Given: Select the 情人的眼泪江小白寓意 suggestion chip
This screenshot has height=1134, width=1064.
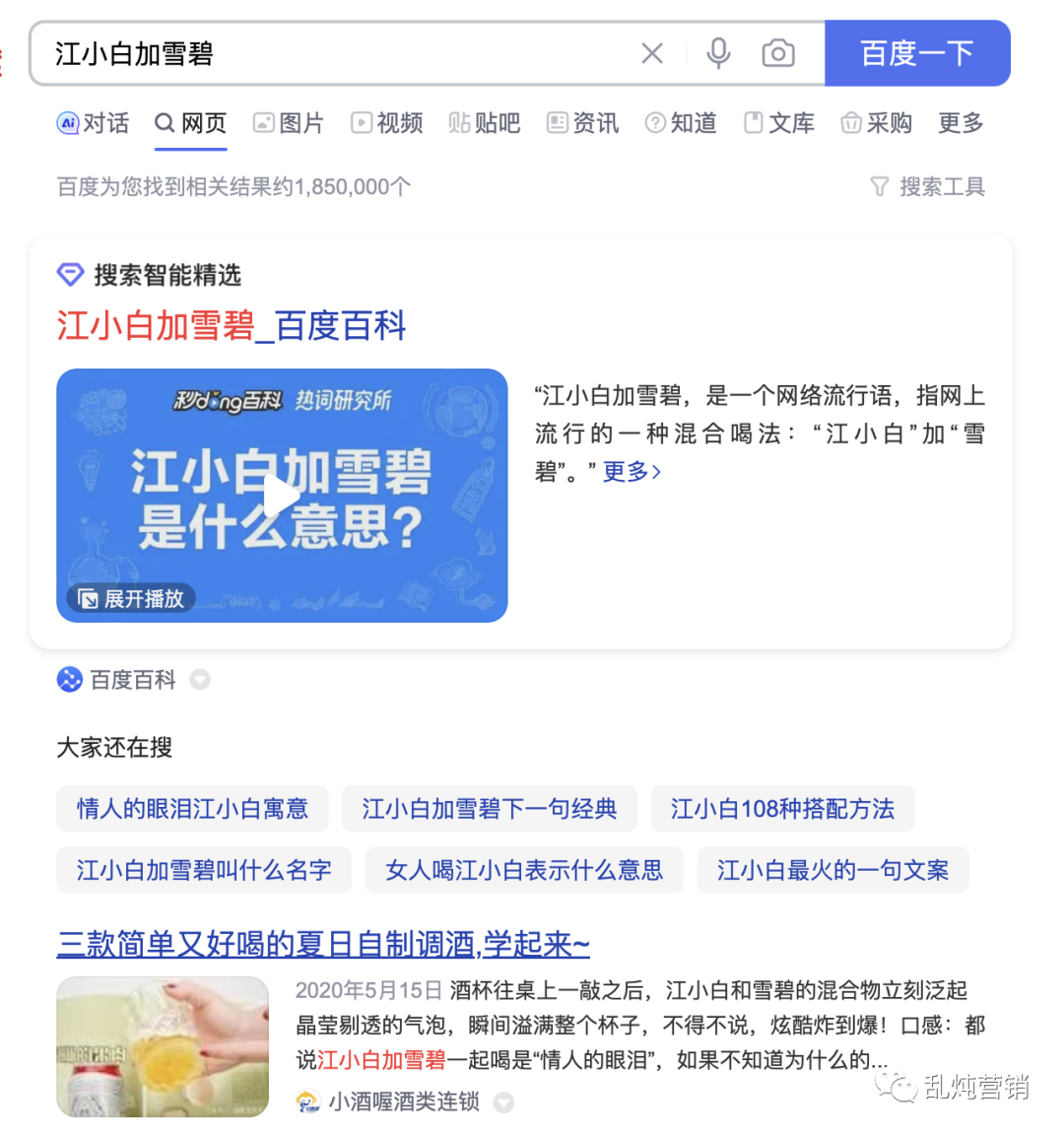Looking at the screenshot, I should tap(192, 809).
